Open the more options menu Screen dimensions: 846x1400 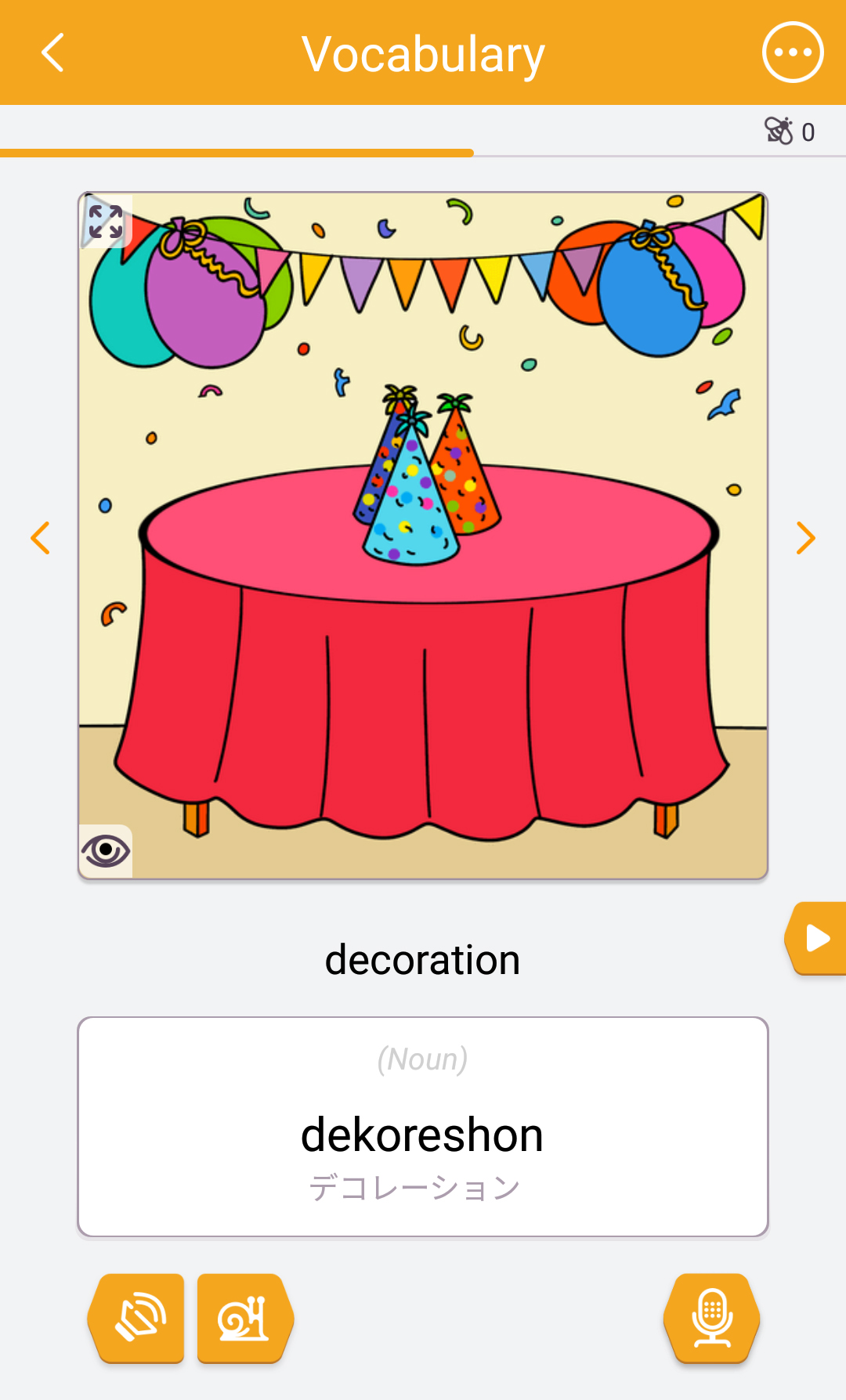[792, 52]
